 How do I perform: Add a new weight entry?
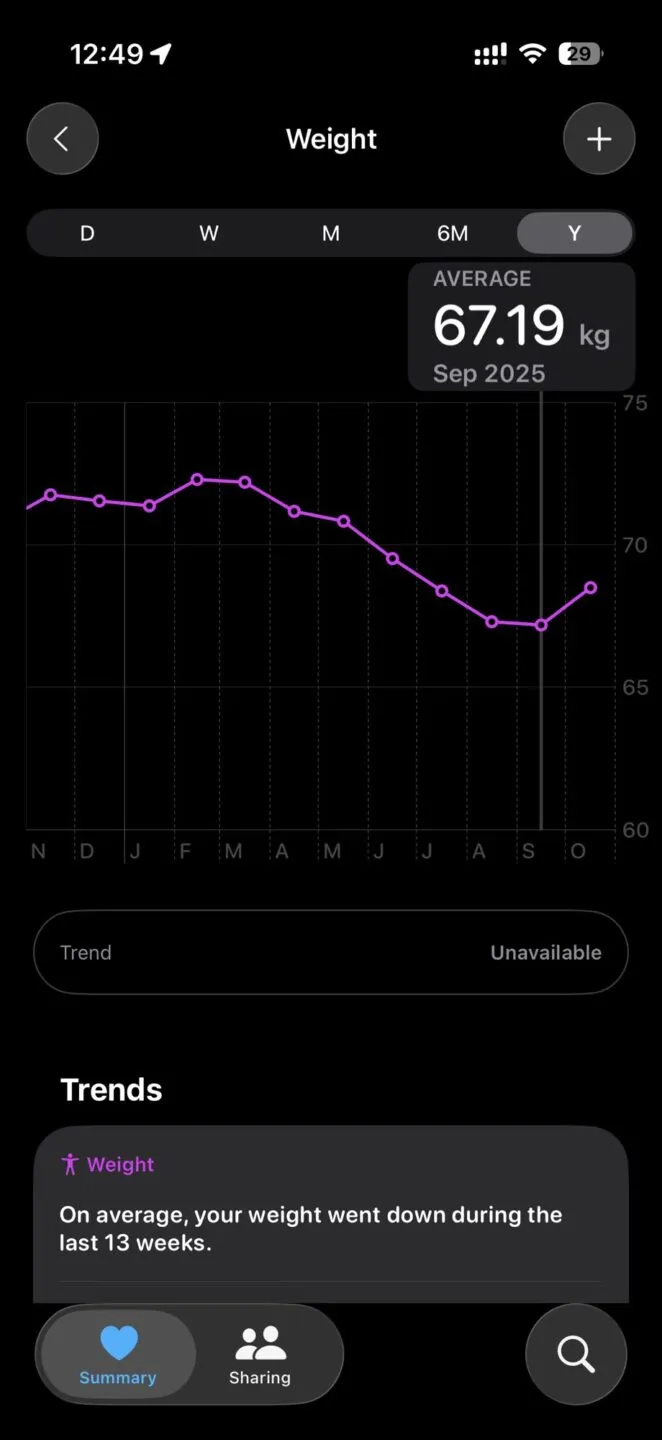tap(599, 139)
